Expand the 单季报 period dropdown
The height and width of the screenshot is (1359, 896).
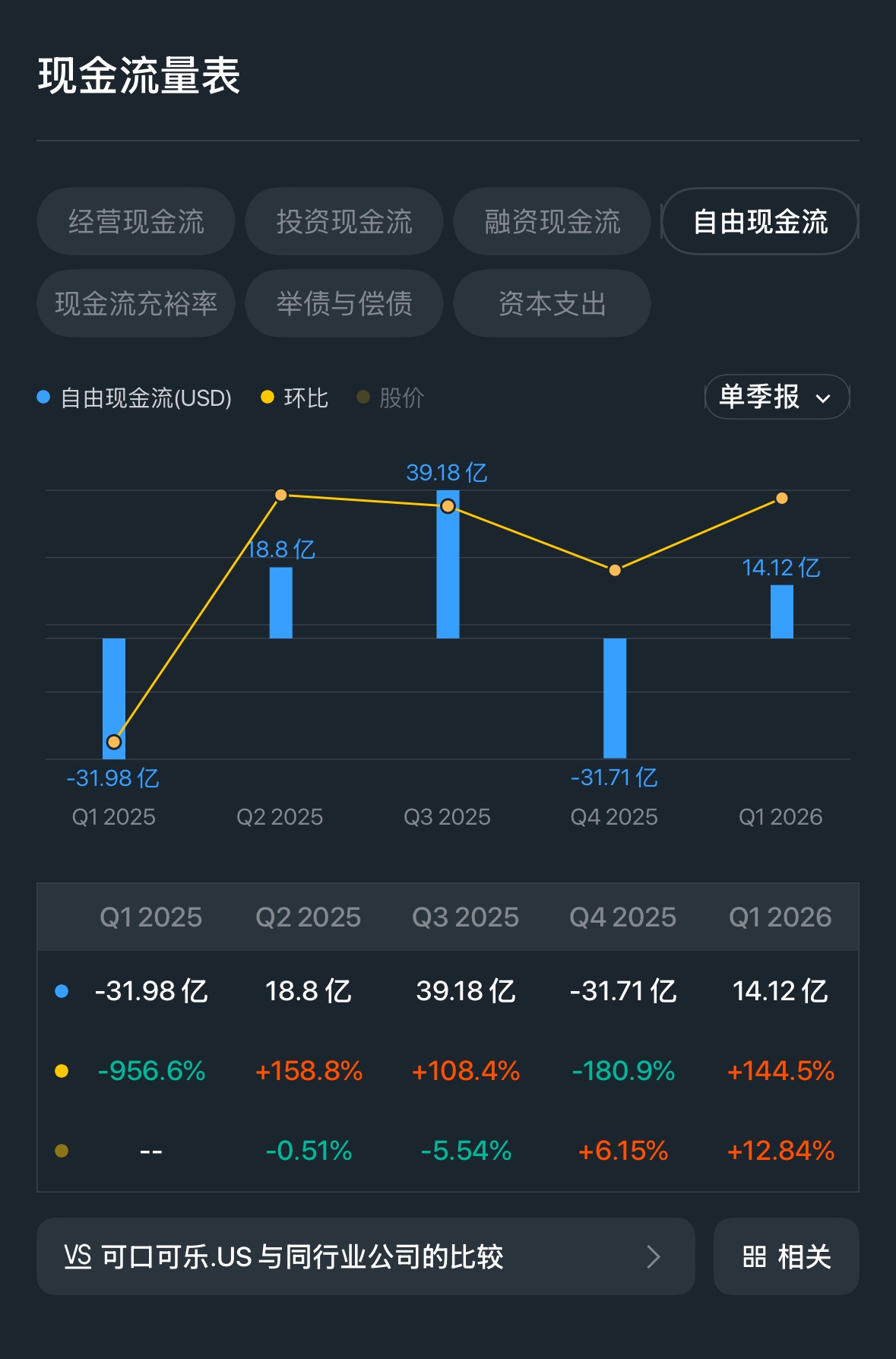point(777,397)
